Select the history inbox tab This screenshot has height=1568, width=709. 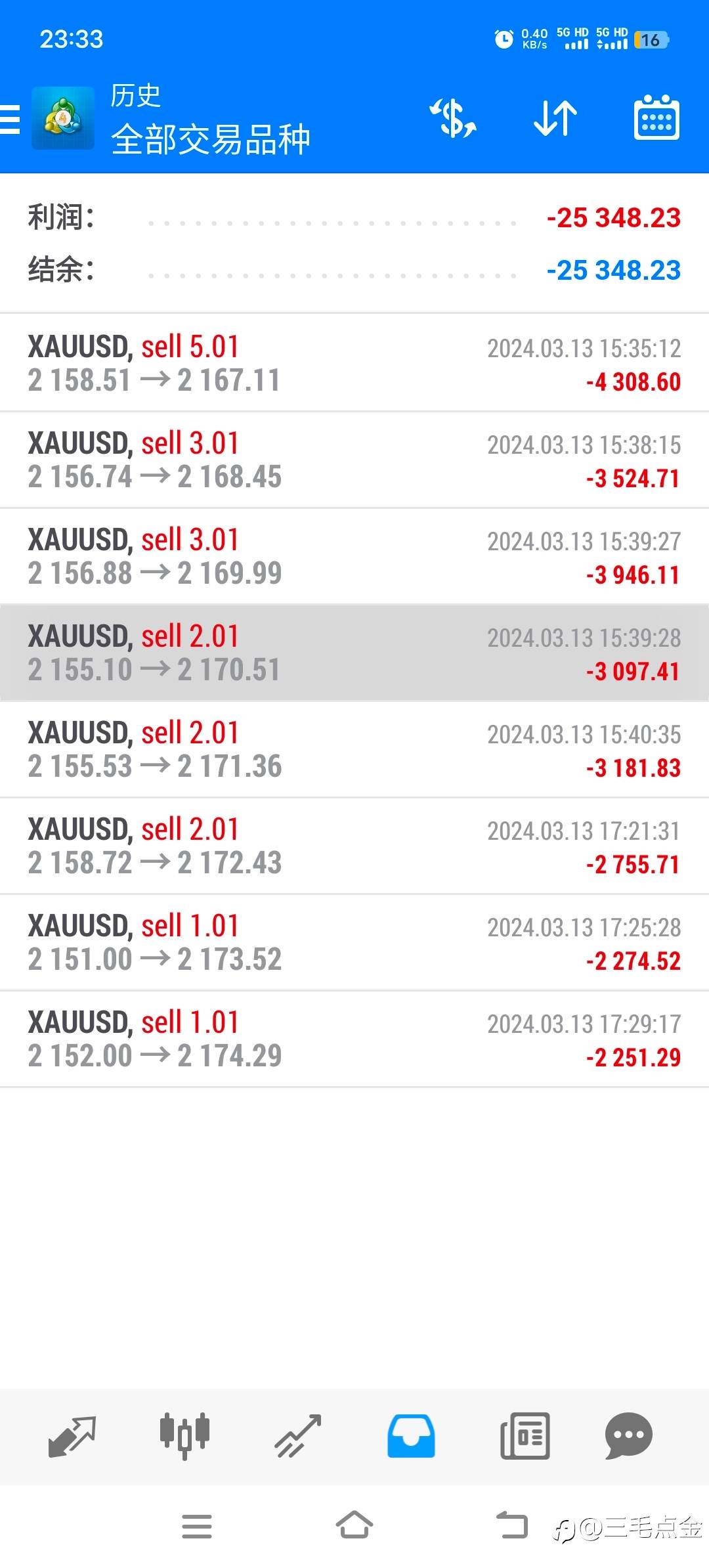411,1435
